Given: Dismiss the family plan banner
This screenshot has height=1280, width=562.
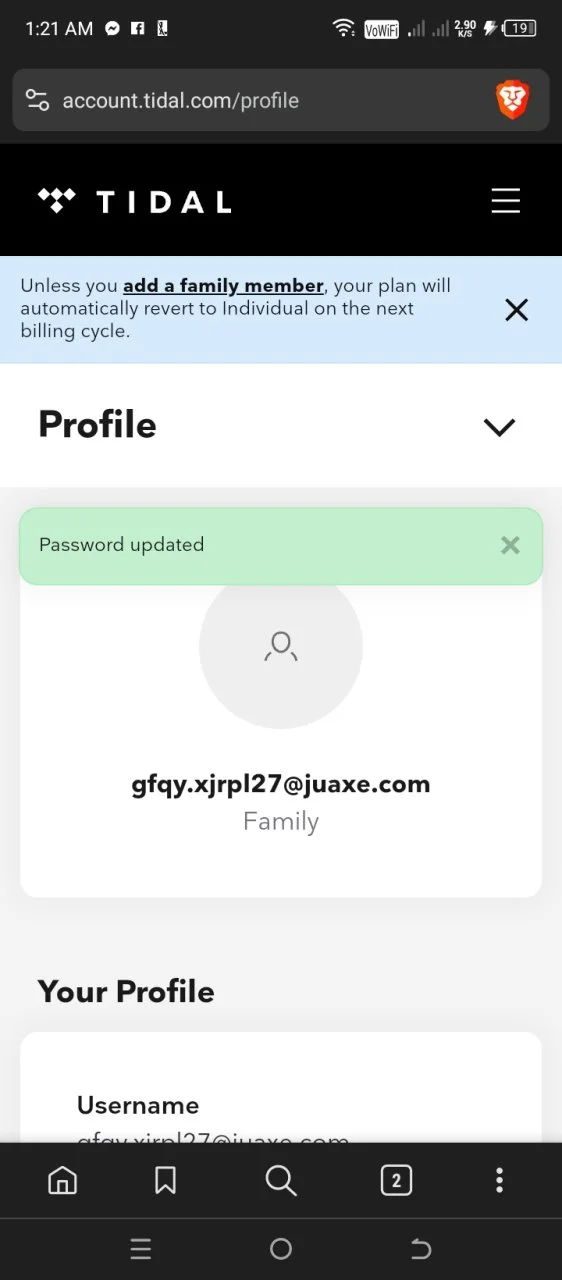Looking at the screenshot, I should point(516,310).
